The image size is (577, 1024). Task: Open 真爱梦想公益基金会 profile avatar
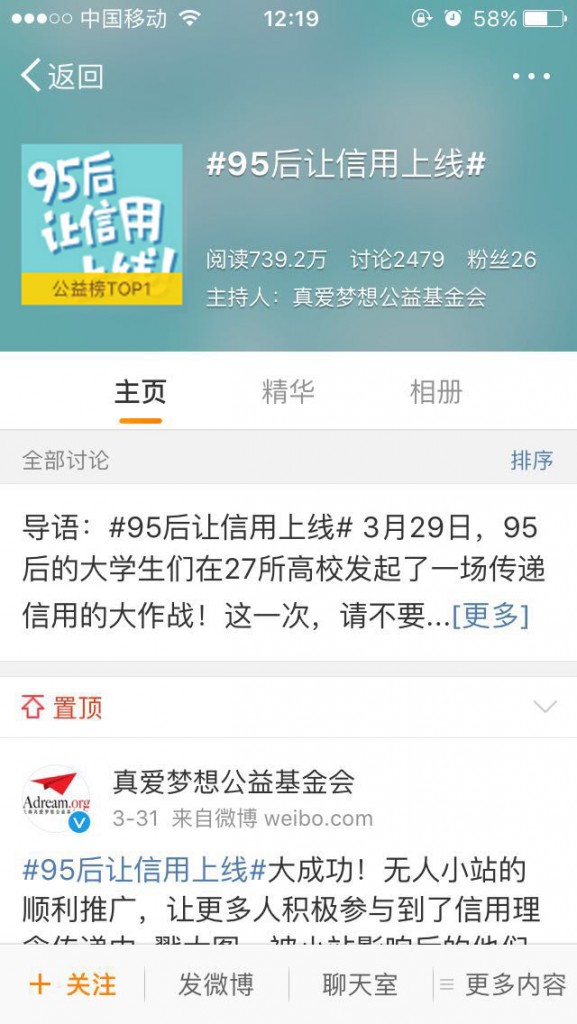pos(56,799)
